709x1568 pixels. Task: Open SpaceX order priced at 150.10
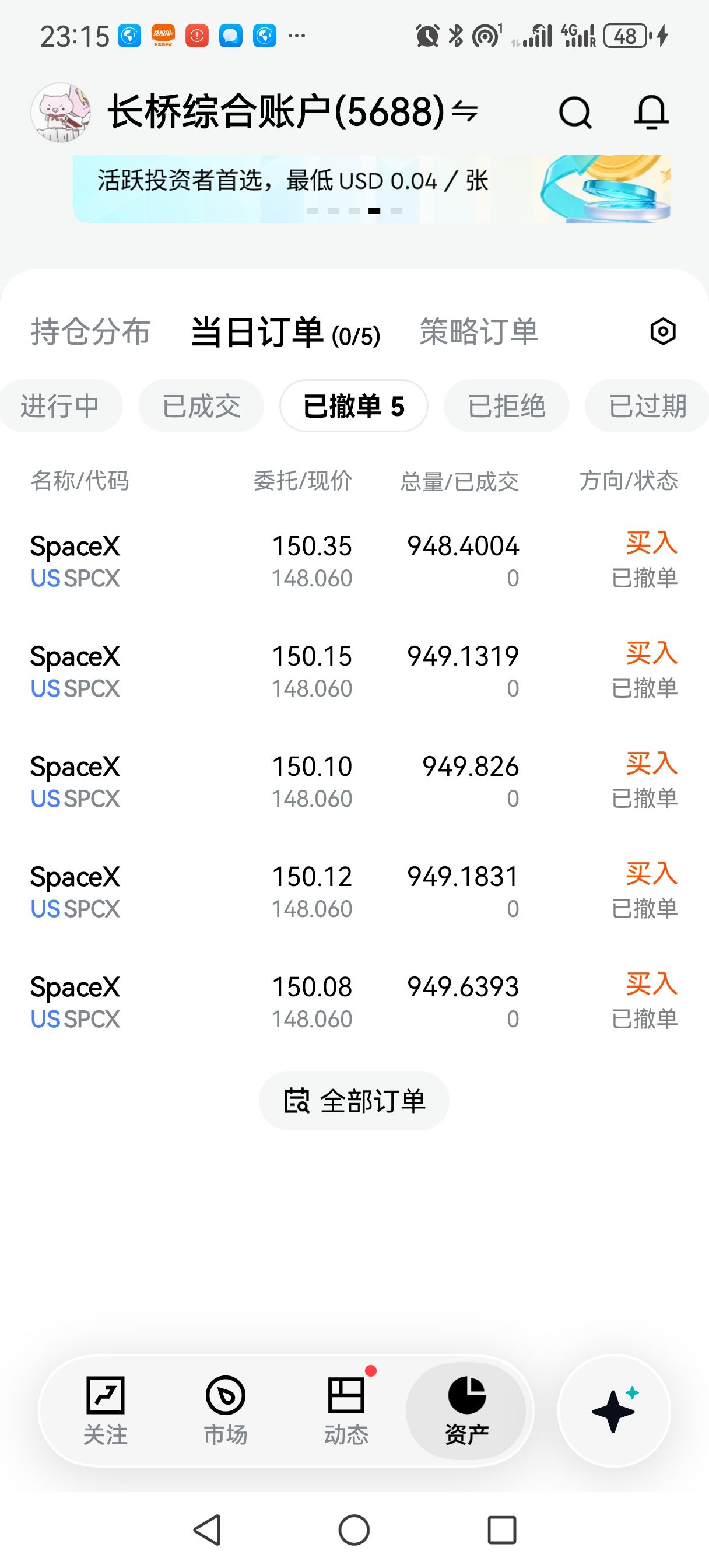pos(354,782)
